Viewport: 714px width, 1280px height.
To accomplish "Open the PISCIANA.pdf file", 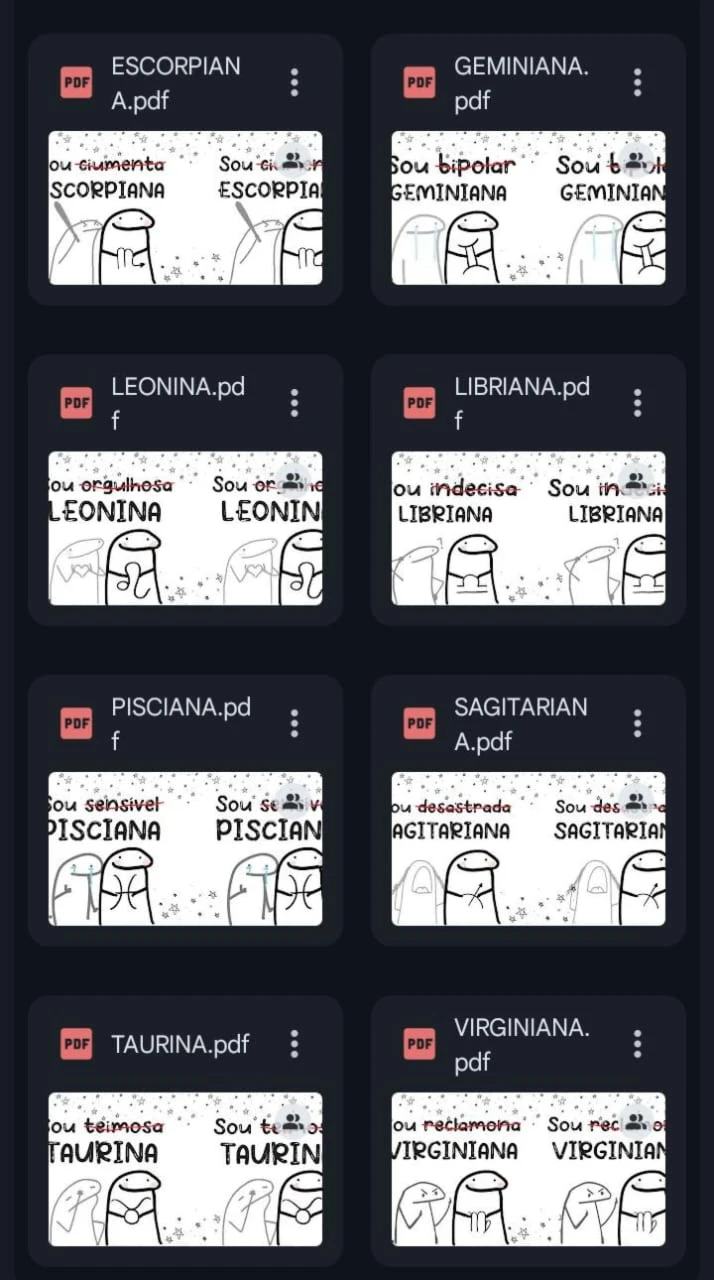I will click(x=185, y=848).
